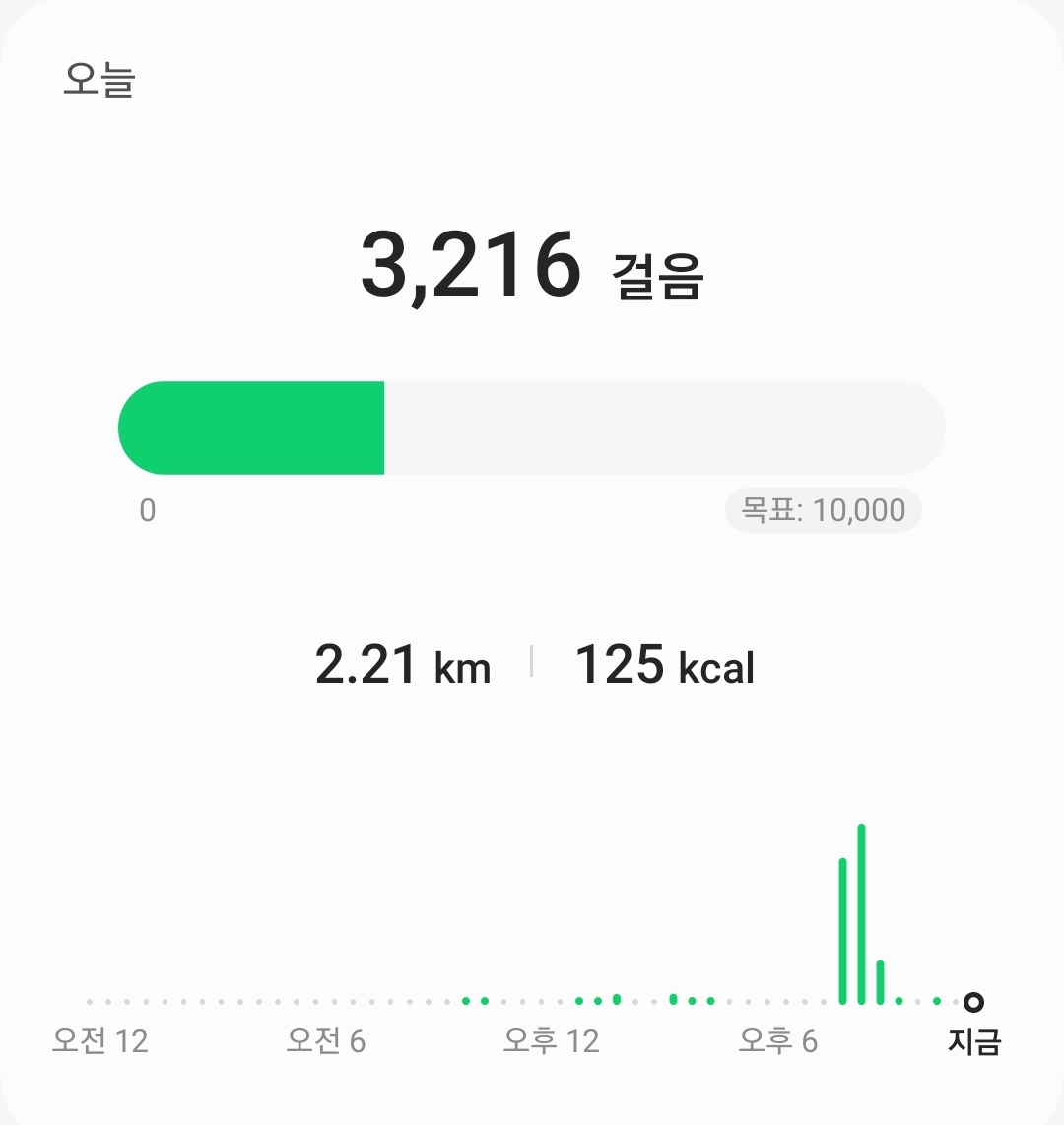
Task: Select the 지금 marker on the chart
Action: (x=973, y=1002)
